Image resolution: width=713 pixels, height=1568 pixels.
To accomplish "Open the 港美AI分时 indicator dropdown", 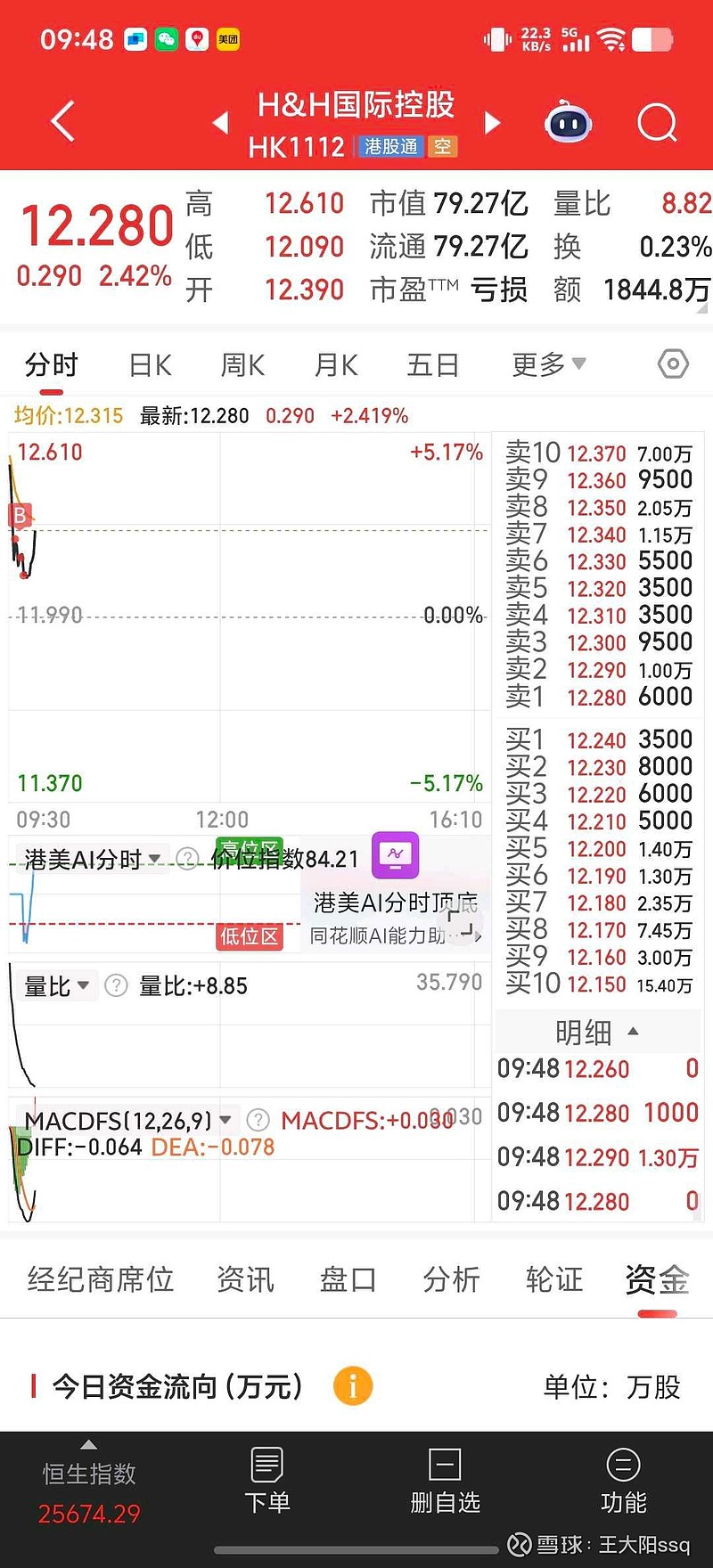I will [x=93, y=859].
